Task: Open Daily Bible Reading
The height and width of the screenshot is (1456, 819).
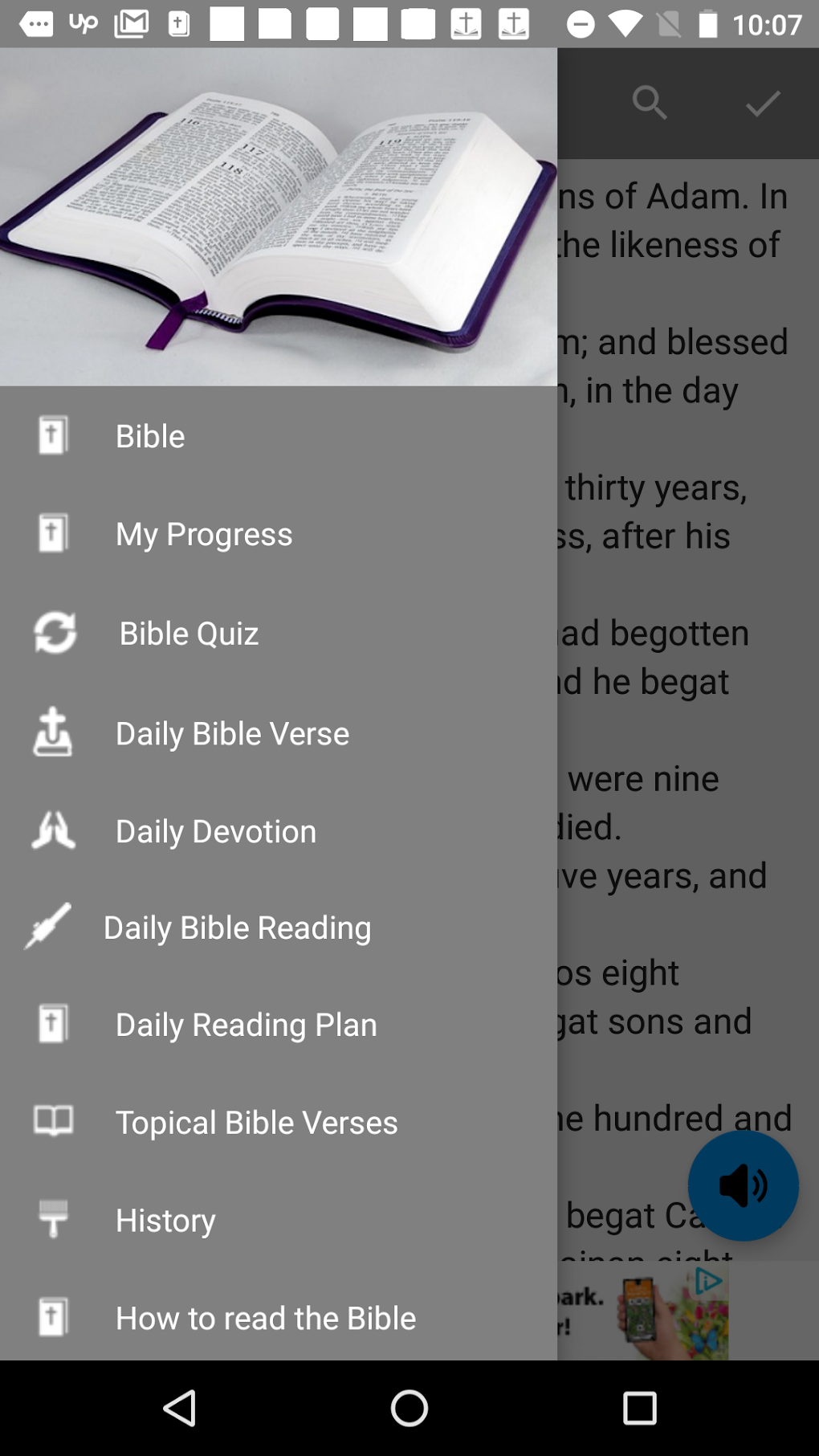Action: [x=279, y=928]
